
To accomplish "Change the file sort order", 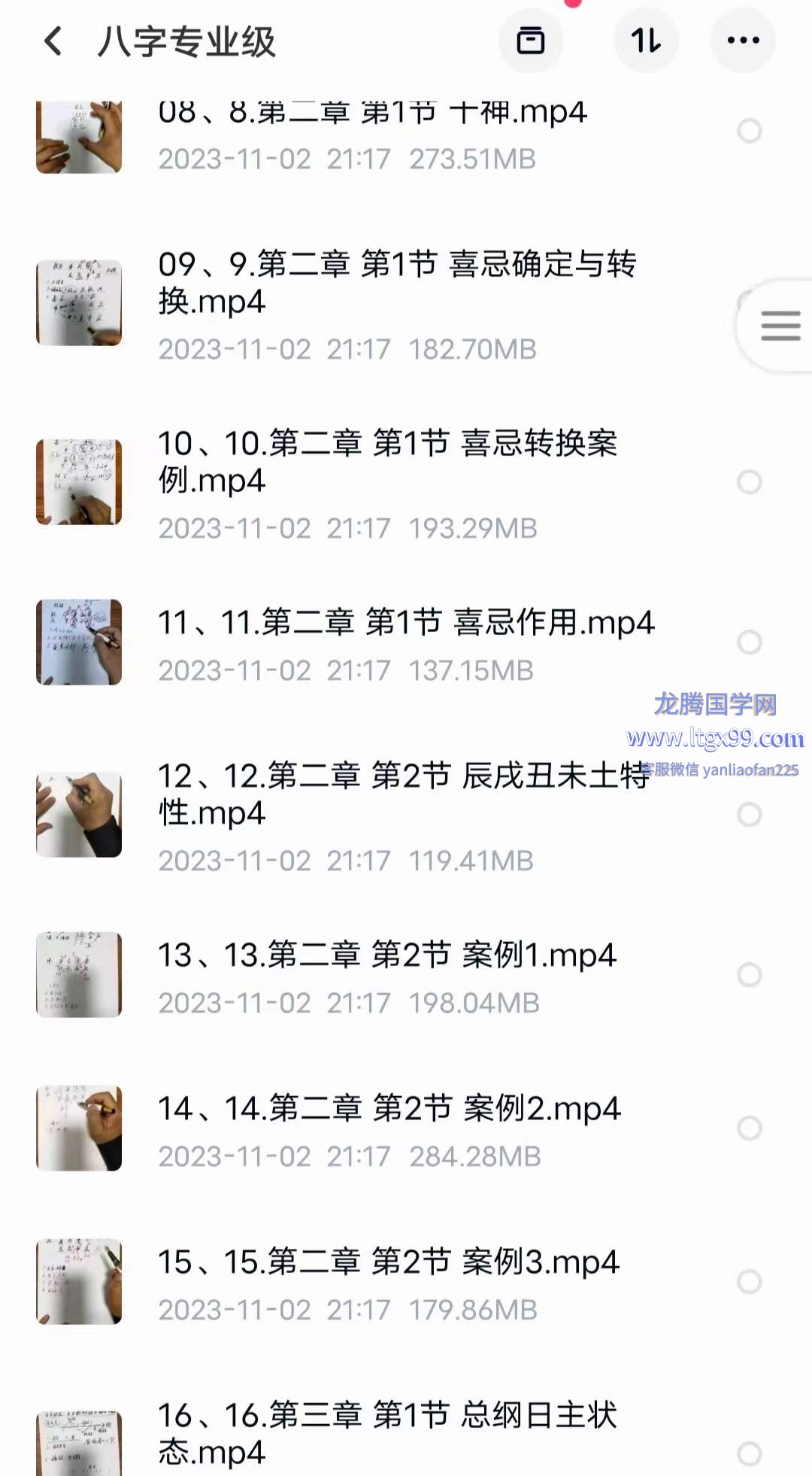I will pyautogui.click(x=646, y=41).
